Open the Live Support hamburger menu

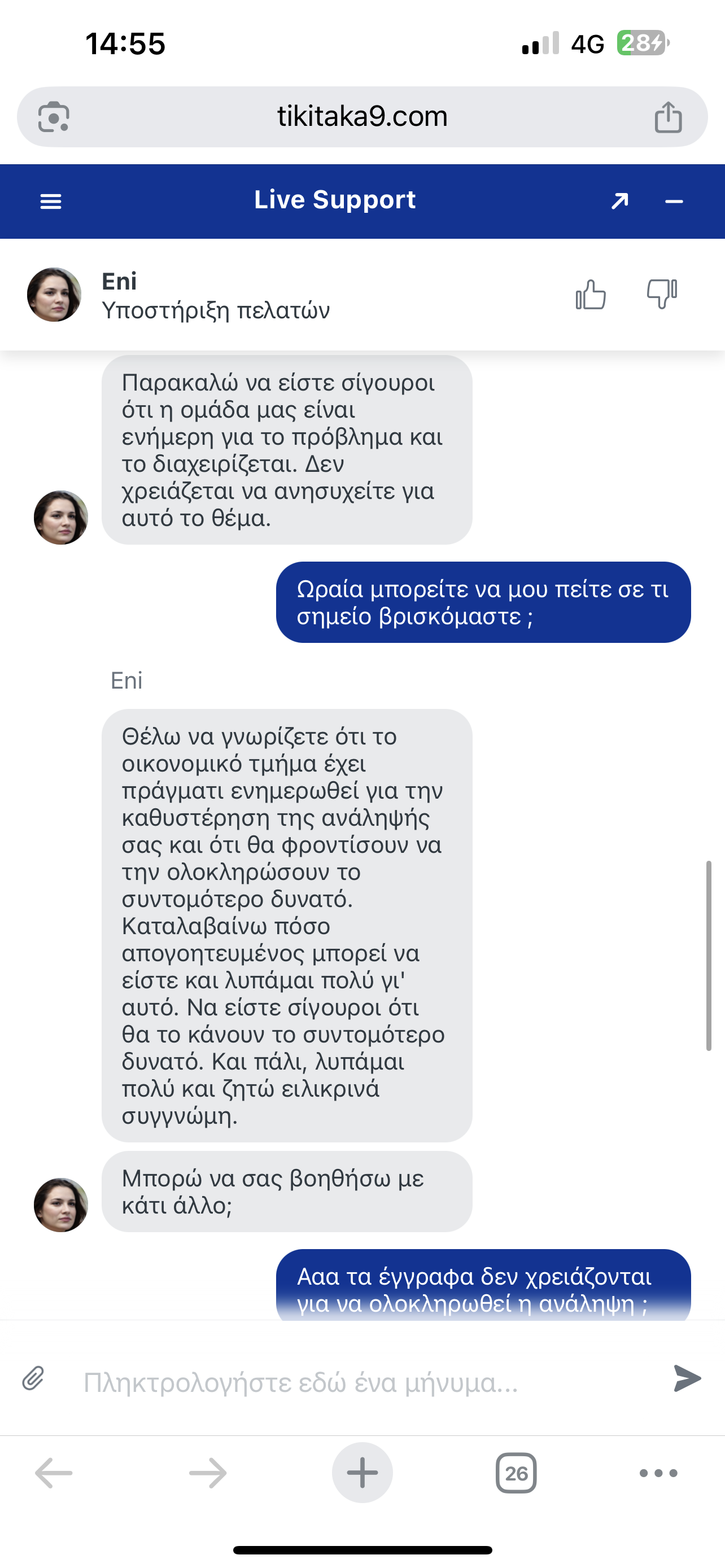(50, 202)
